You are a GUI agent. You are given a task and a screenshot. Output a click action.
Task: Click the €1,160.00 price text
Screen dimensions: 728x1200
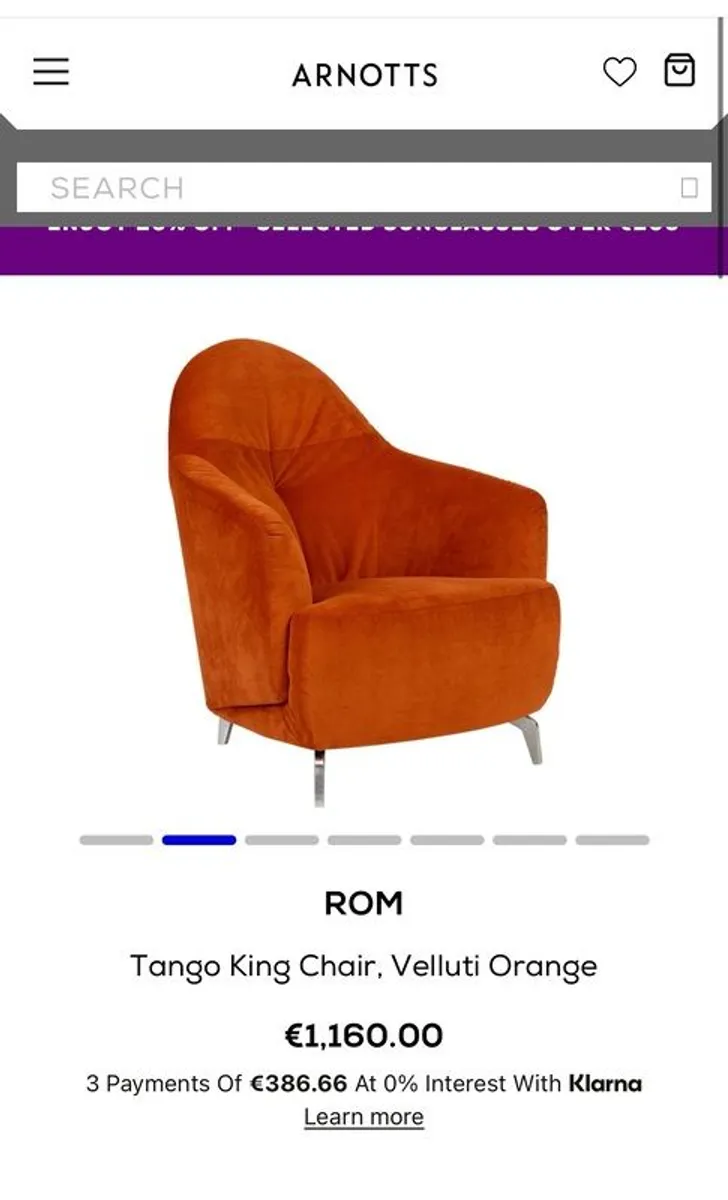(x=364, y=1036)
